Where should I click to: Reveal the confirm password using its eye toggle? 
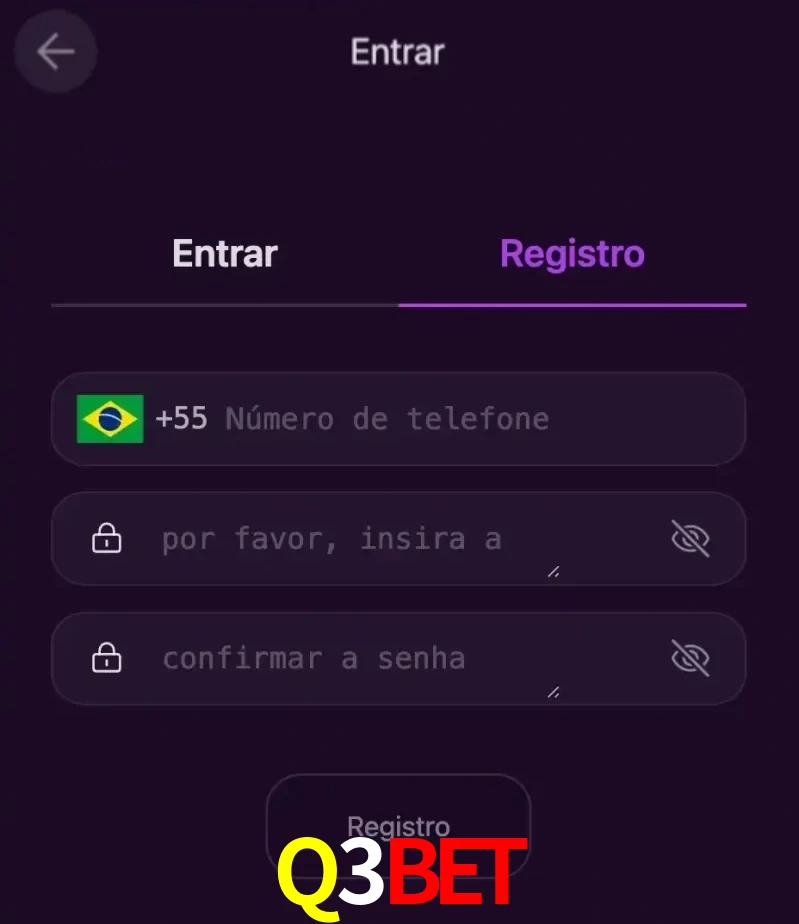click(x=692, y=658)
